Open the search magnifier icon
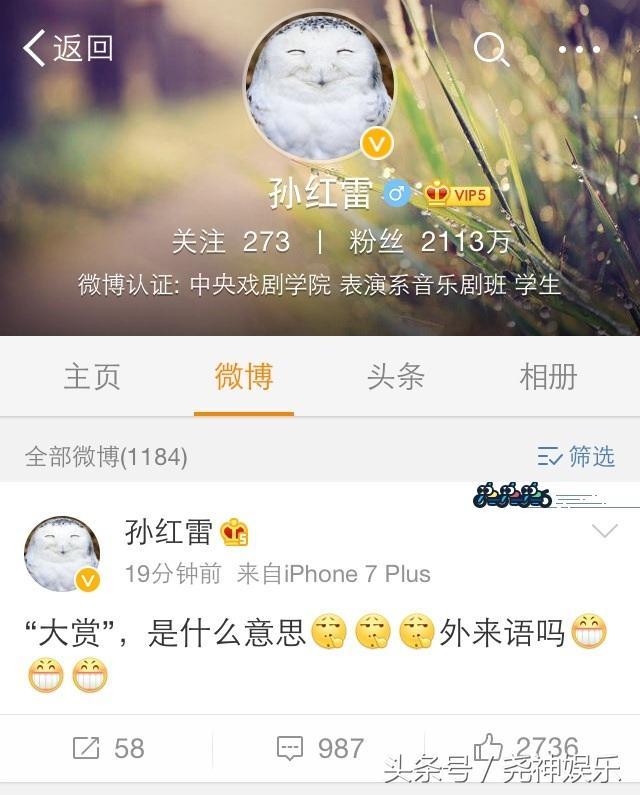640x795 pixels. coord(490,48)
